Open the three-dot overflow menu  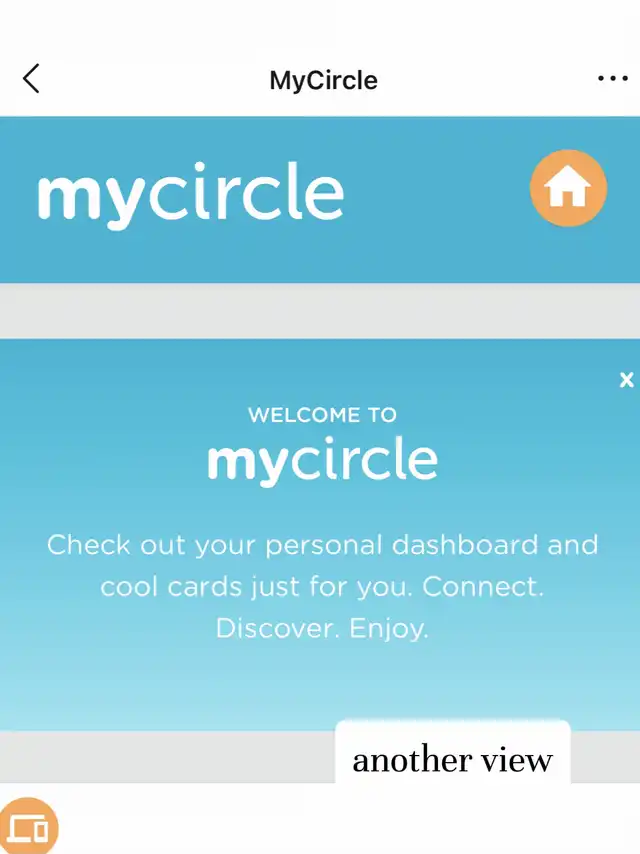pos(612,79)
